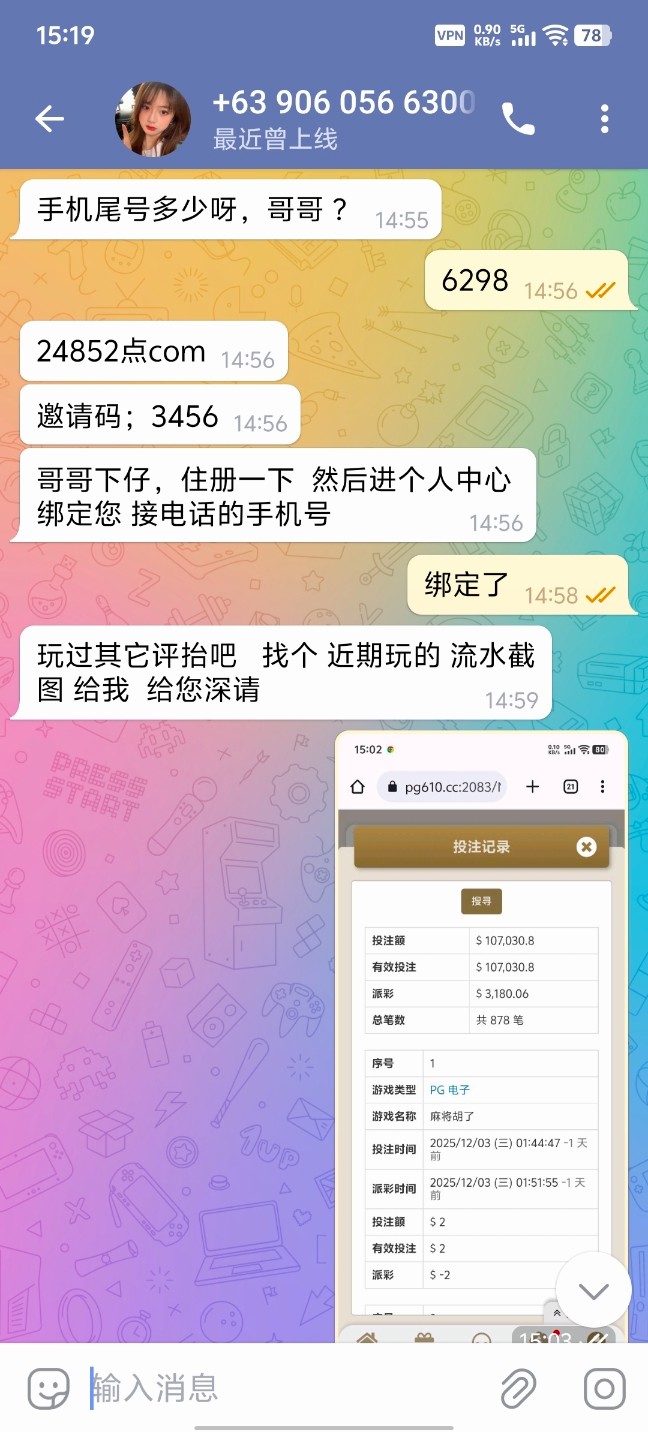The height and width of the screenshot is (1432, 648).
Task: Open contact info from the phone number title
Action: click(x=343, y=104)
